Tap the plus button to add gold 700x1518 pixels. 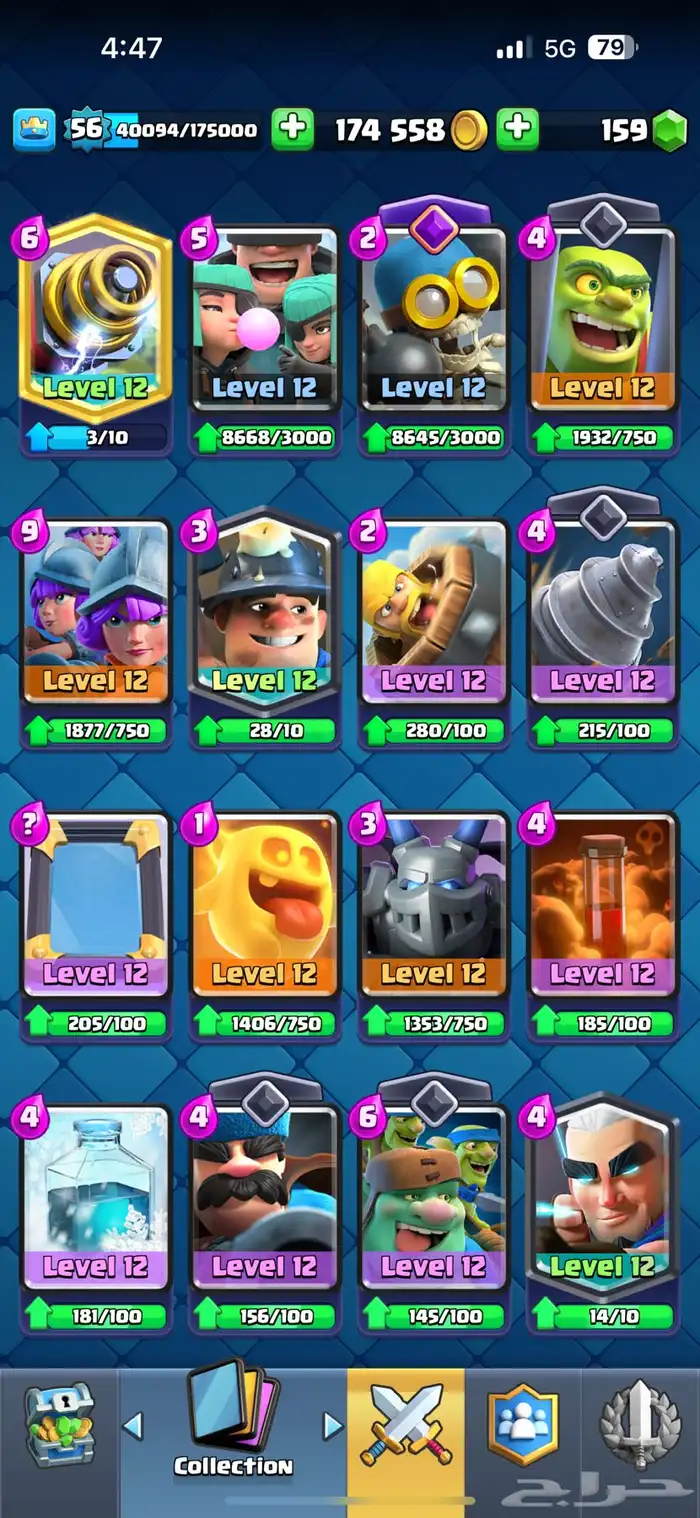[x=292, y=130]
